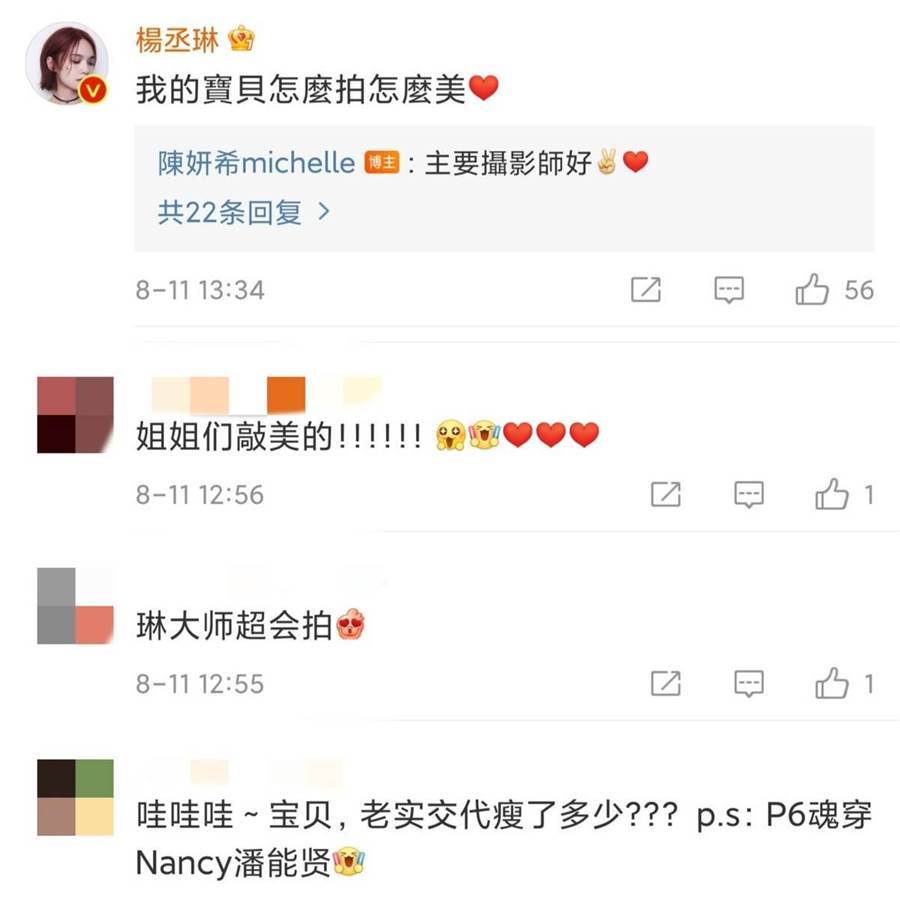900x902 pixels.
Task: Open 楊丞琳 username link
Action: [x=177, y=39]
